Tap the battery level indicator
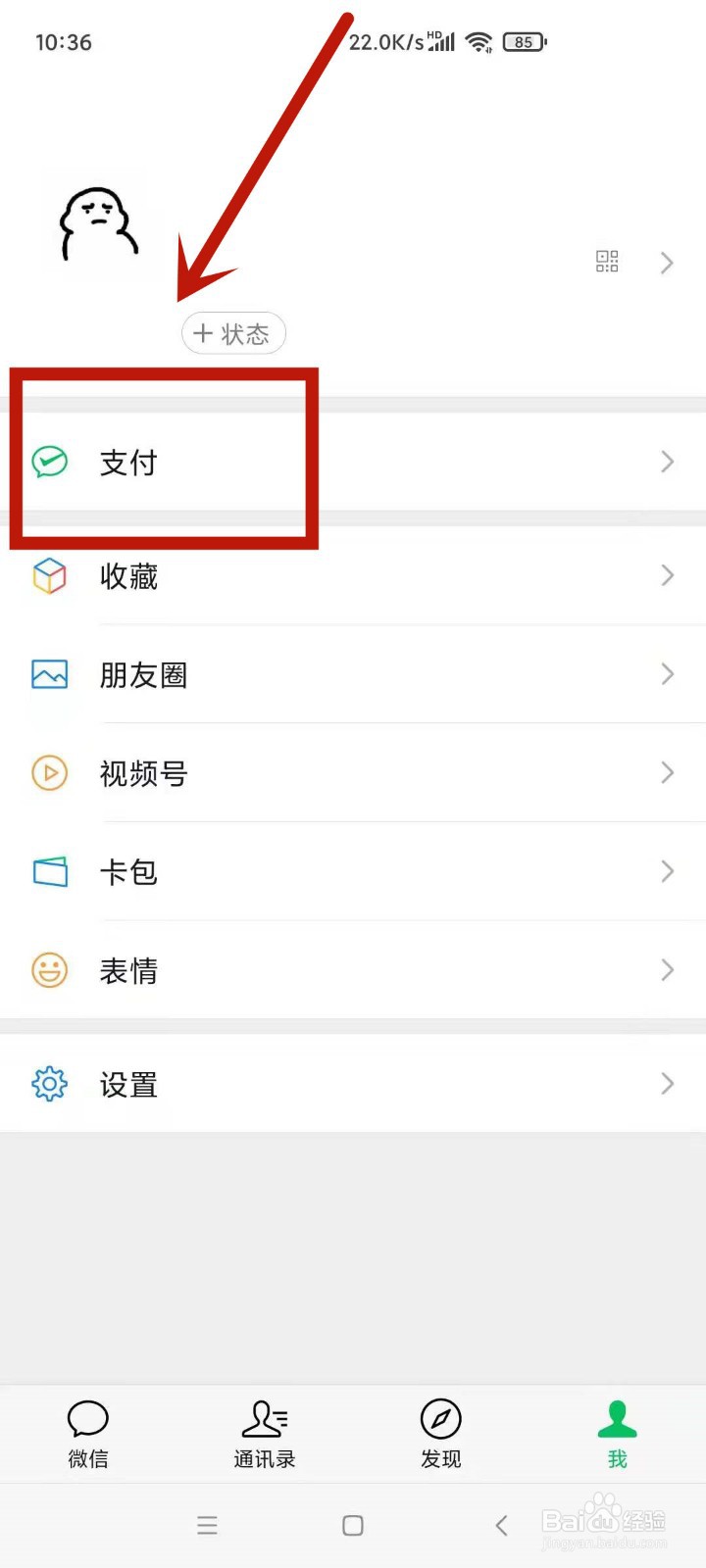 coord(524,42)
